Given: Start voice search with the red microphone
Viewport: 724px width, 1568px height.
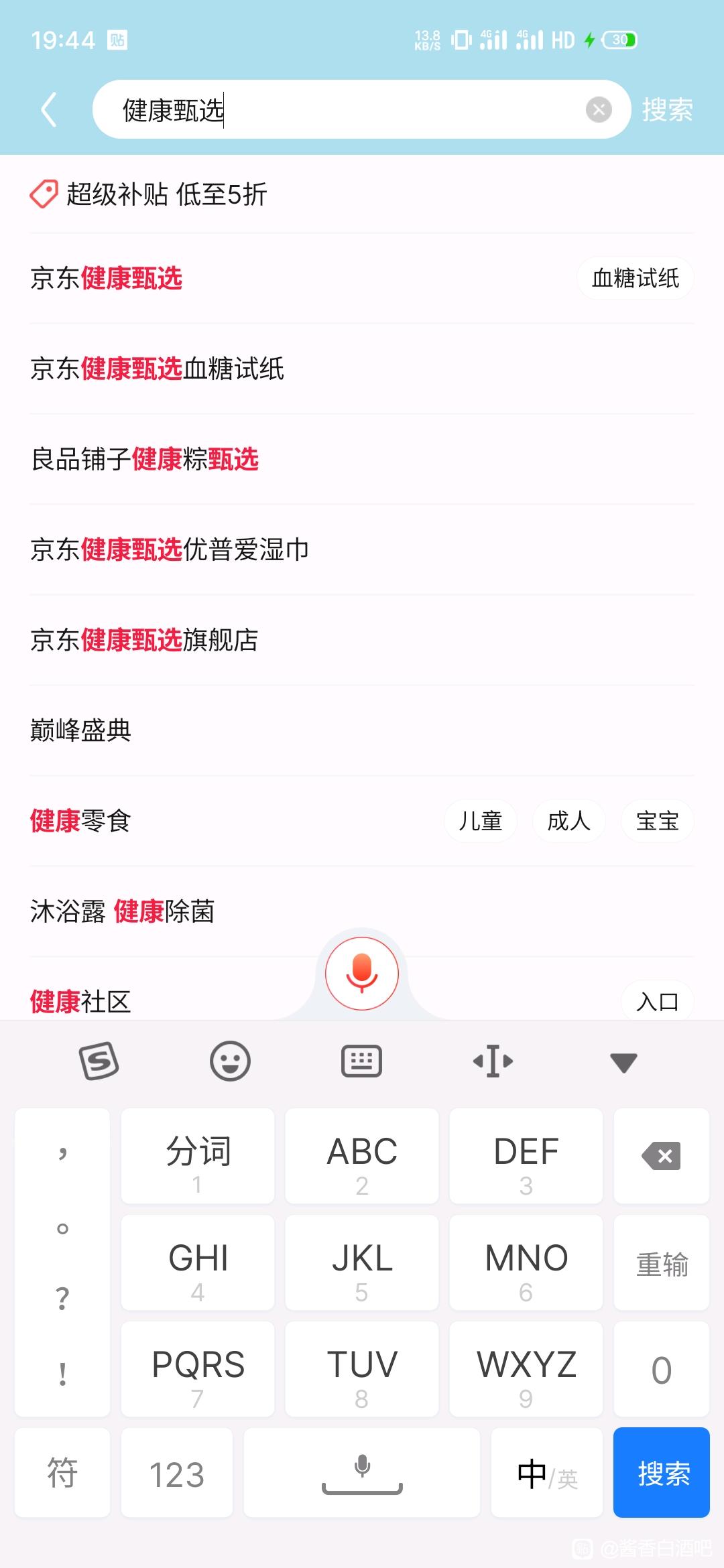Looking at the screenshot, I should pos(362,973).
